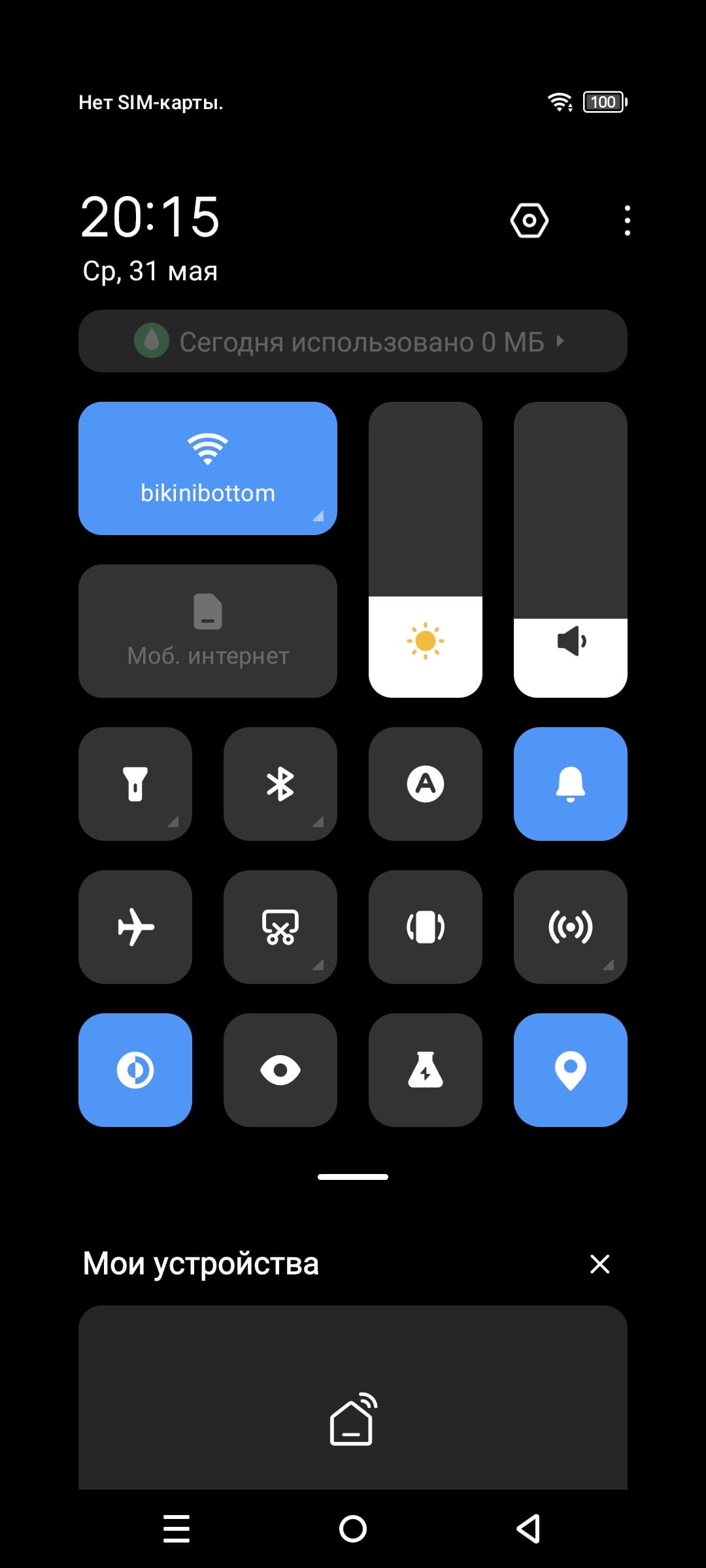706x1568 pixels.
Task: Open the three-dot overflow menu
Action: [627, 221]
